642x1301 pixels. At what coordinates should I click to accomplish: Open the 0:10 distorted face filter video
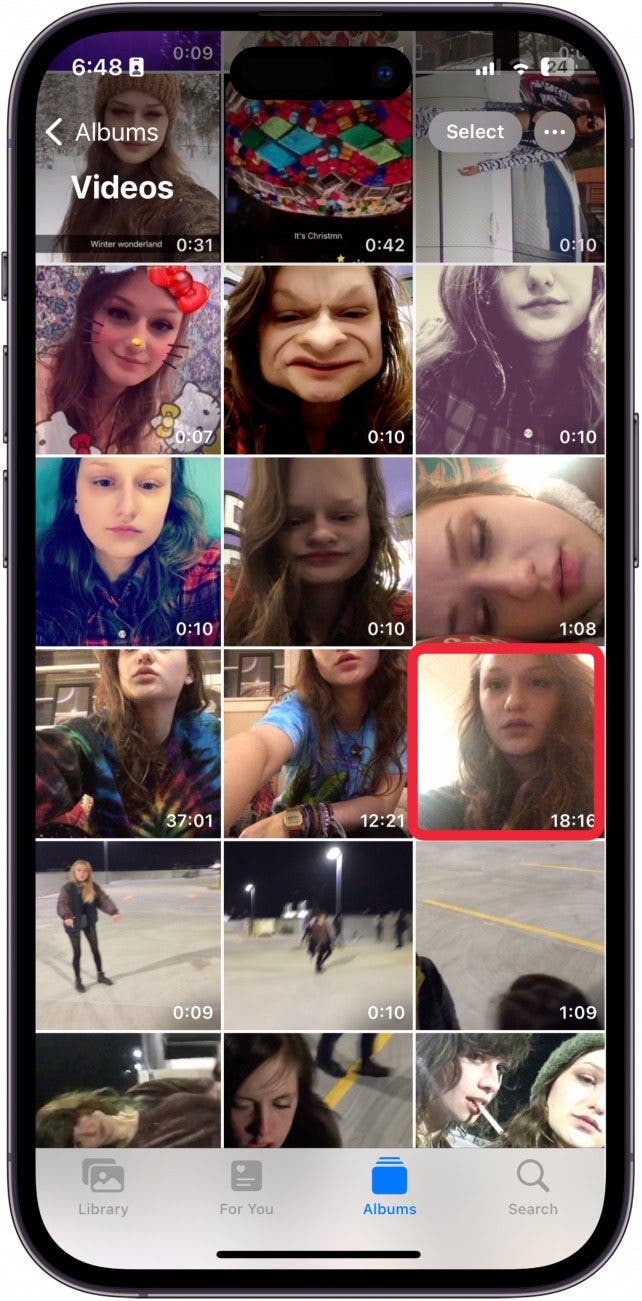pyautogui.click(x=318, y=359)
